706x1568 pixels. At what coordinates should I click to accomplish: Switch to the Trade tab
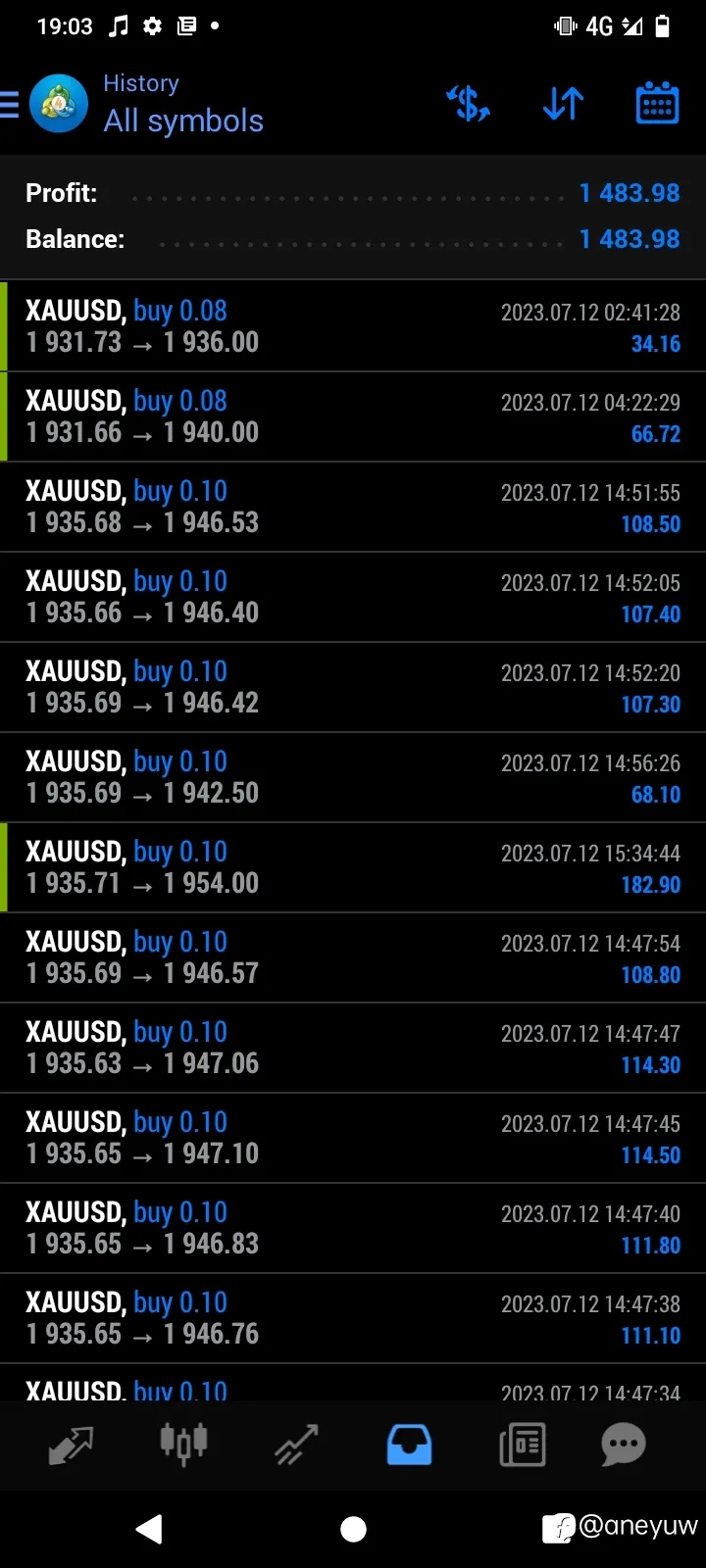[x=296, y=1445]
